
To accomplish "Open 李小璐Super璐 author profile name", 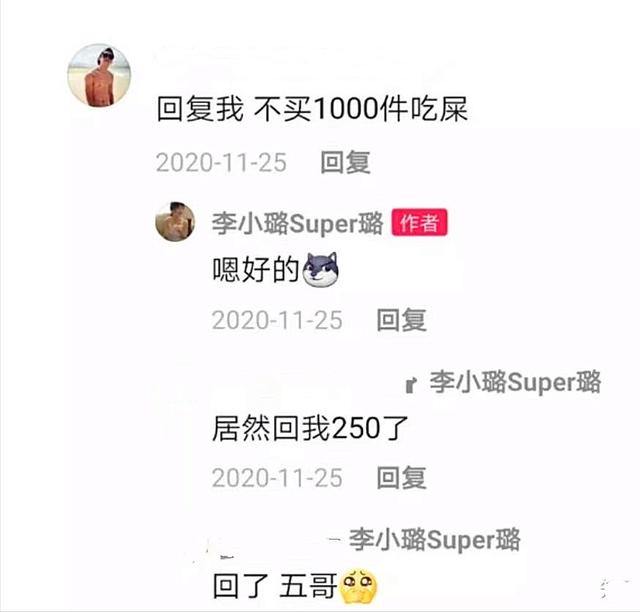I will pos(297,223).
